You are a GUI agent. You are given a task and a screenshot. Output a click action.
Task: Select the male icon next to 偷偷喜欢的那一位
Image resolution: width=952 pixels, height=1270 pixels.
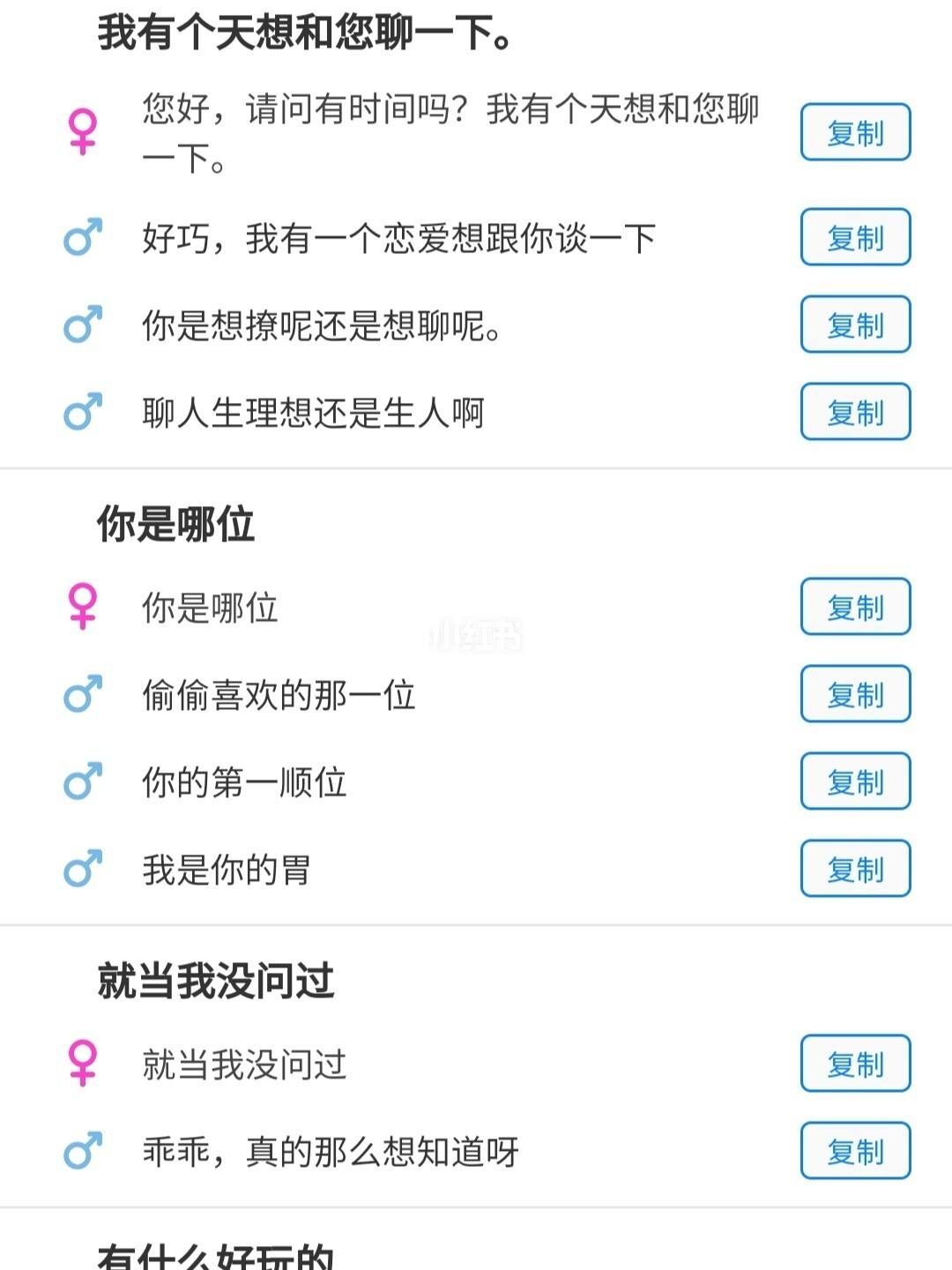coord(83,694)
